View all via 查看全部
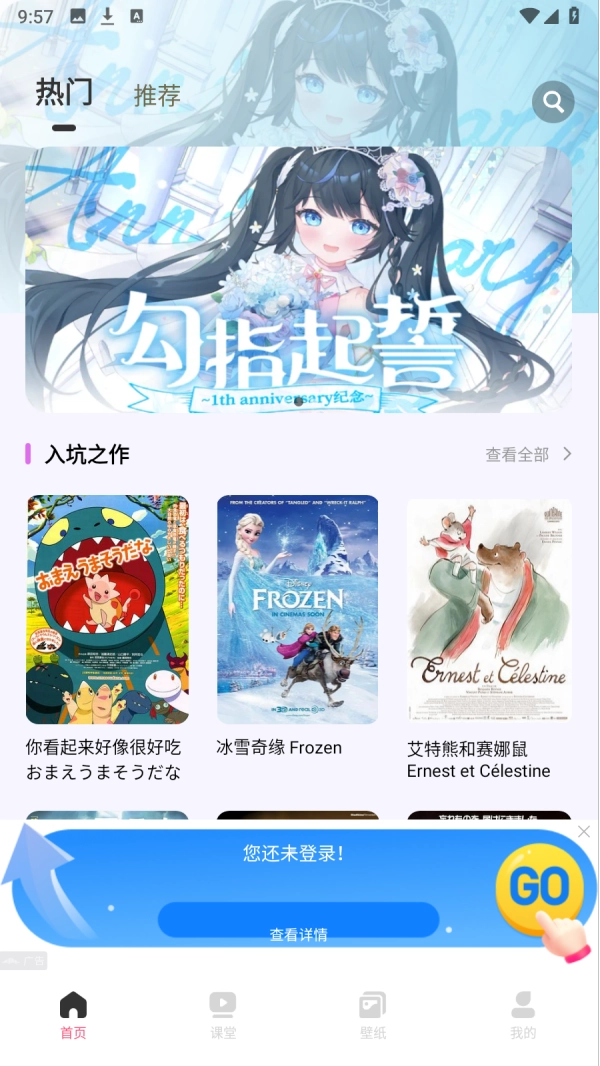 click(x=528, y=454)
